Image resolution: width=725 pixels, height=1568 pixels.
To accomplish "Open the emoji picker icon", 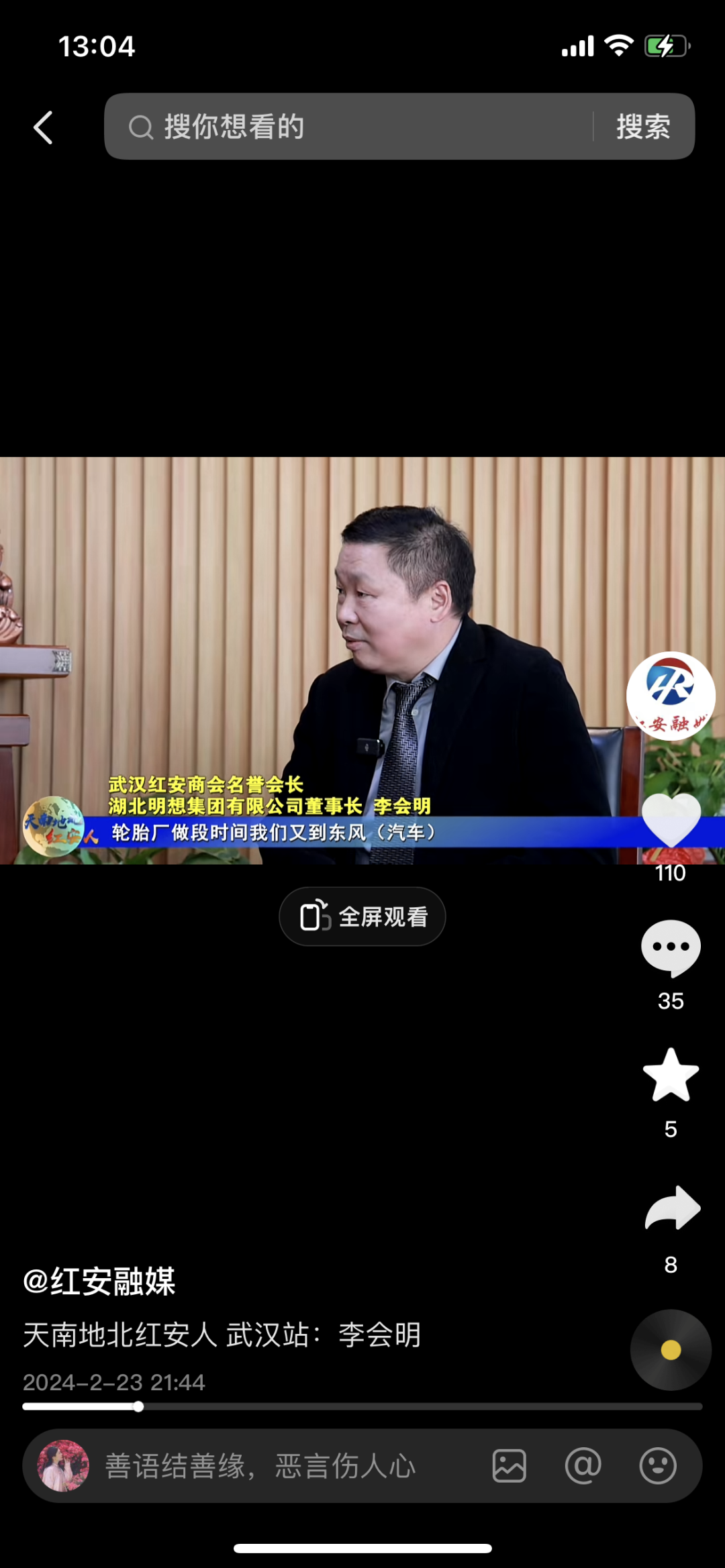I will (657, 1465).
